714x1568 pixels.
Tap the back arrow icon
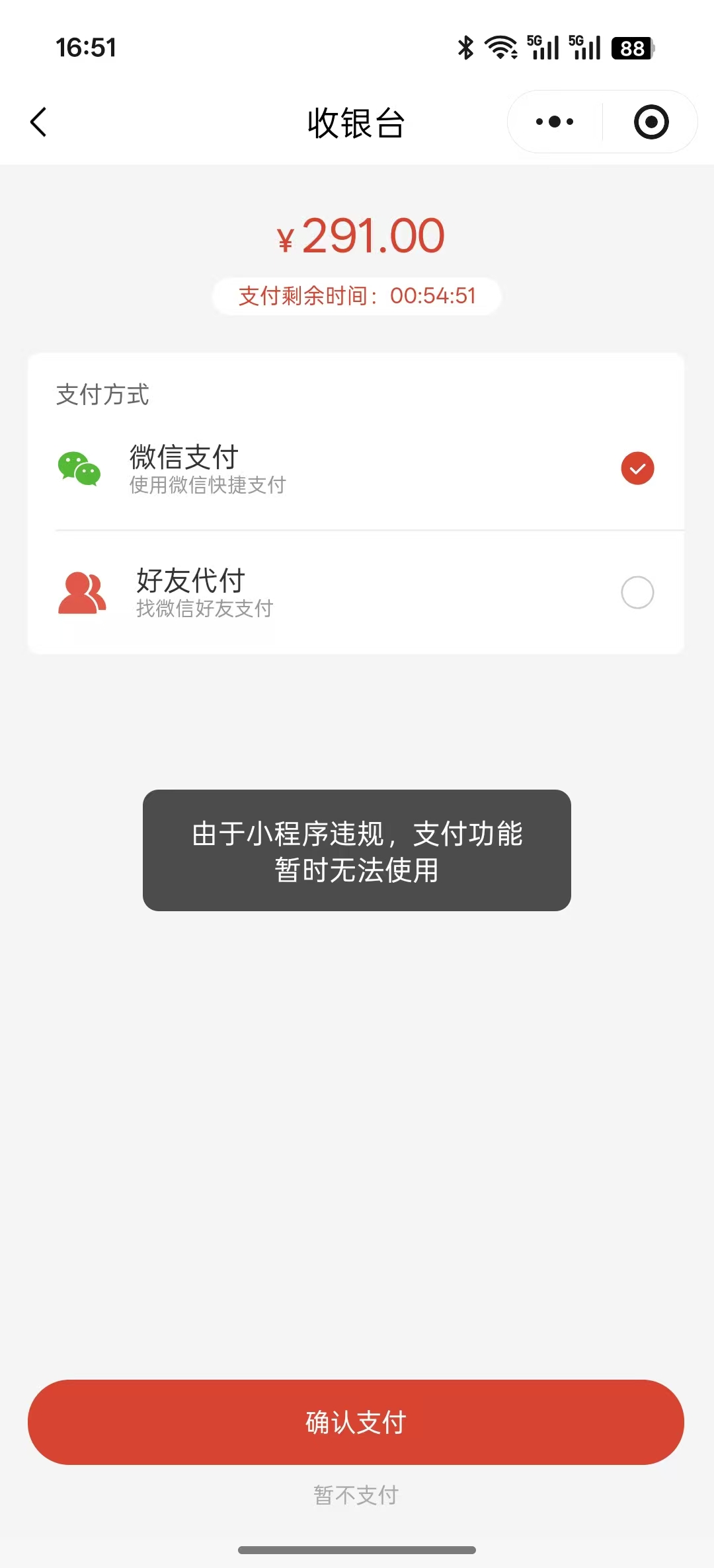[38, 122]
